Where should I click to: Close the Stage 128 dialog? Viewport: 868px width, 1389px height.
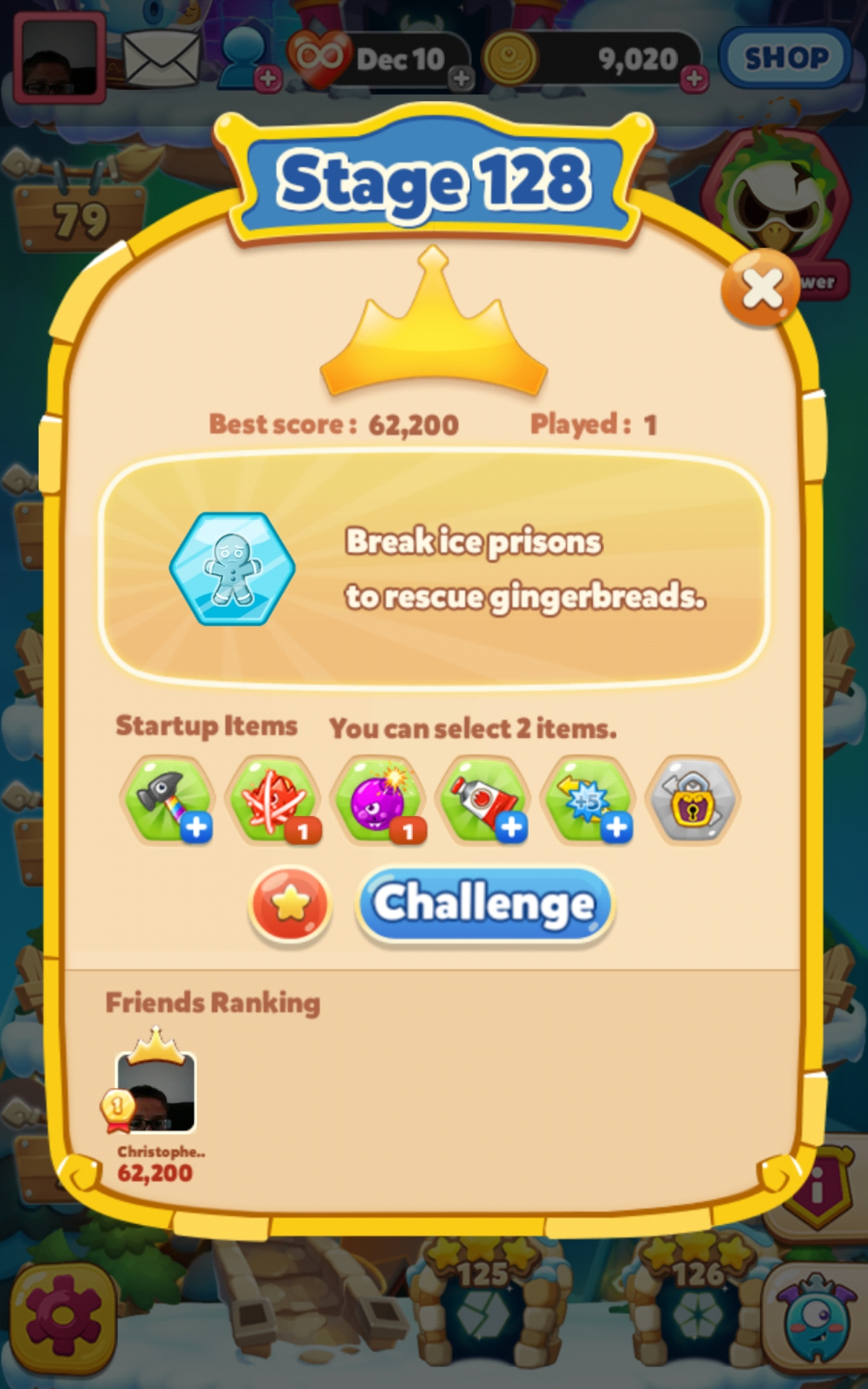tap(760, 289)
